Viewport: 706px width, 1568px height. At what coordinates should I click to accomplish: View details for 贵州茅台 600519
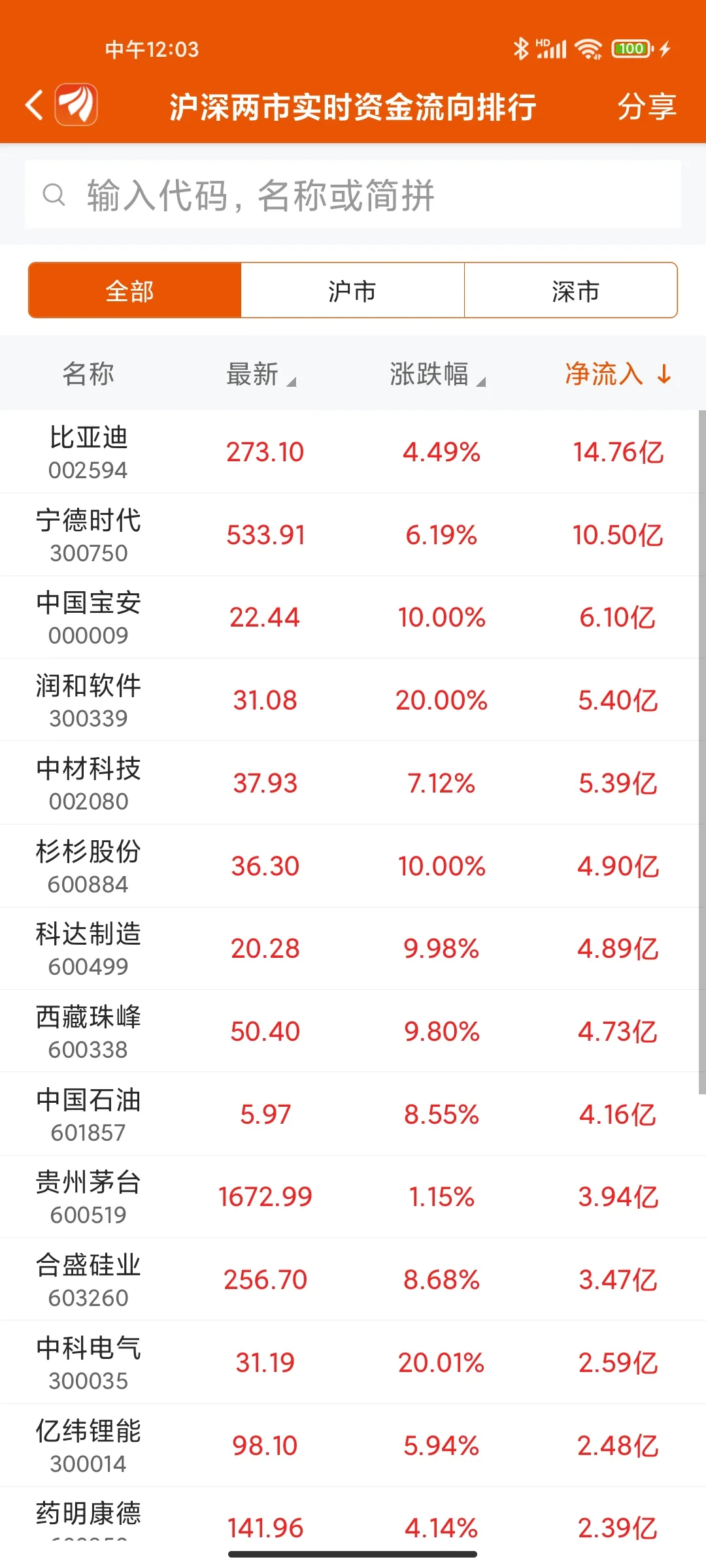tap(353, 1197)
